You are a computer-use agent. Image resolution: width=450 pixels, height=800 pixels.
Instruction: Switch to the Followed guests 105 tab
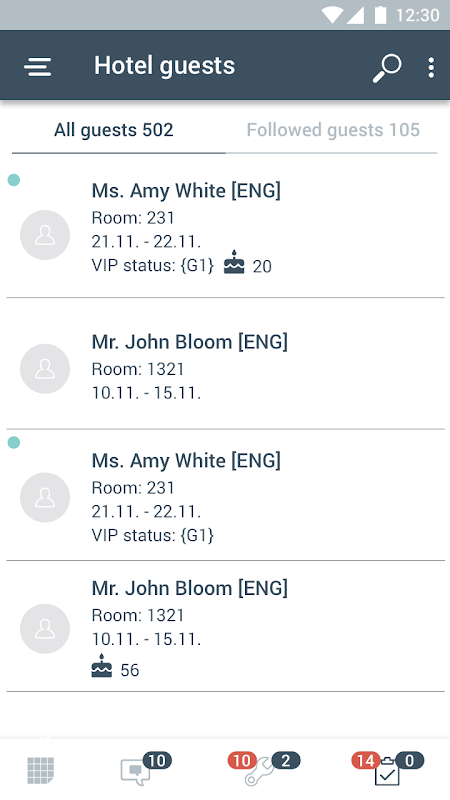pyautogui.click(x=333, y=130)
